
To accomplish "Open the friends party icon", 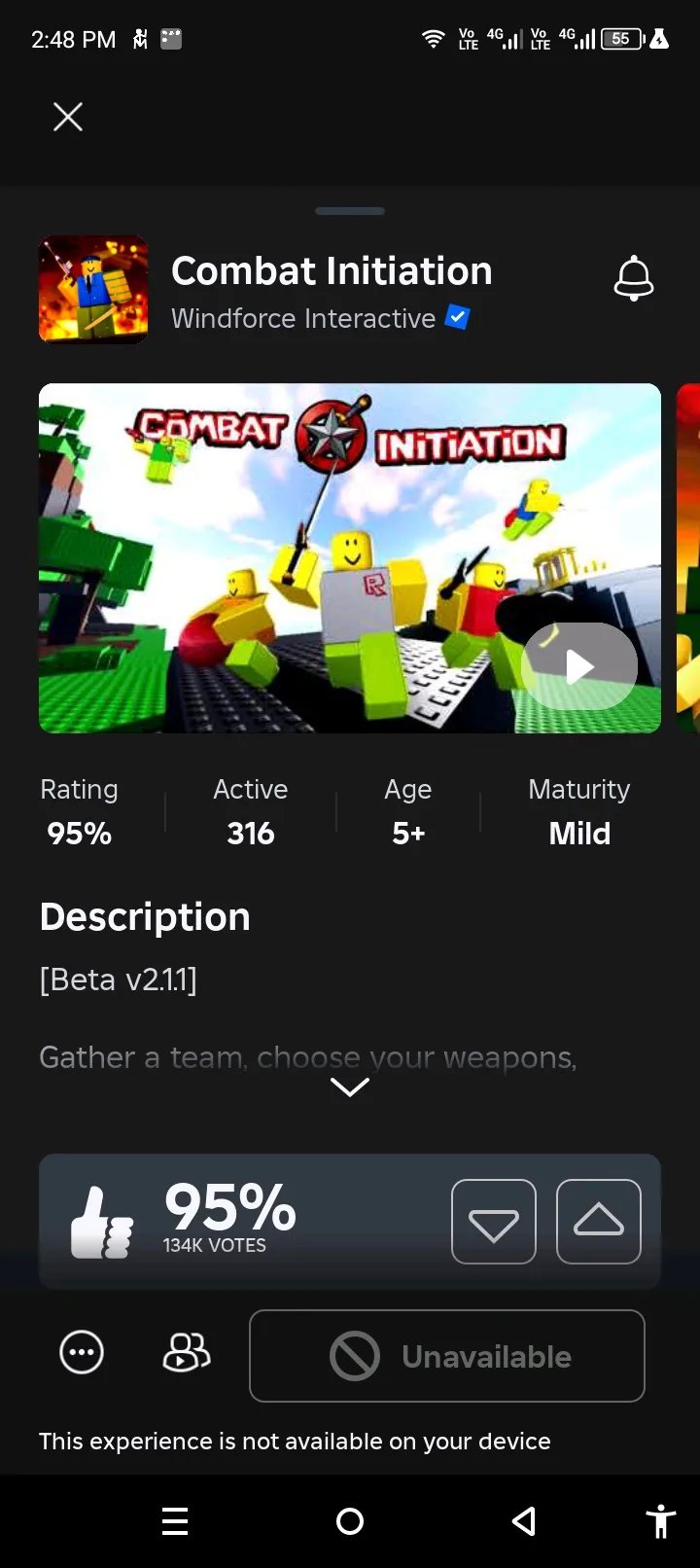I will 187,1352.
